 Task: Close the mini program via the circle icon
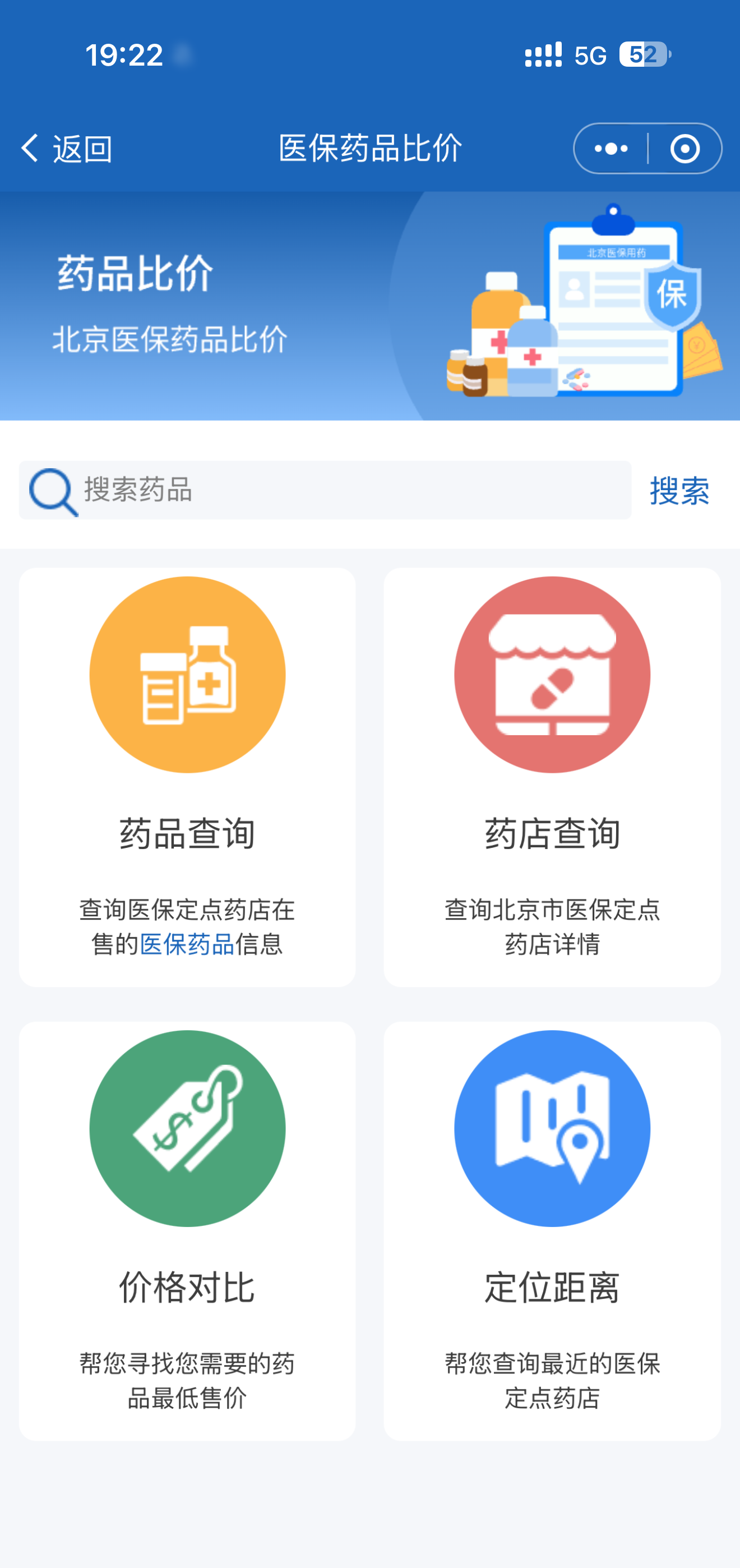tap(684, 149)
